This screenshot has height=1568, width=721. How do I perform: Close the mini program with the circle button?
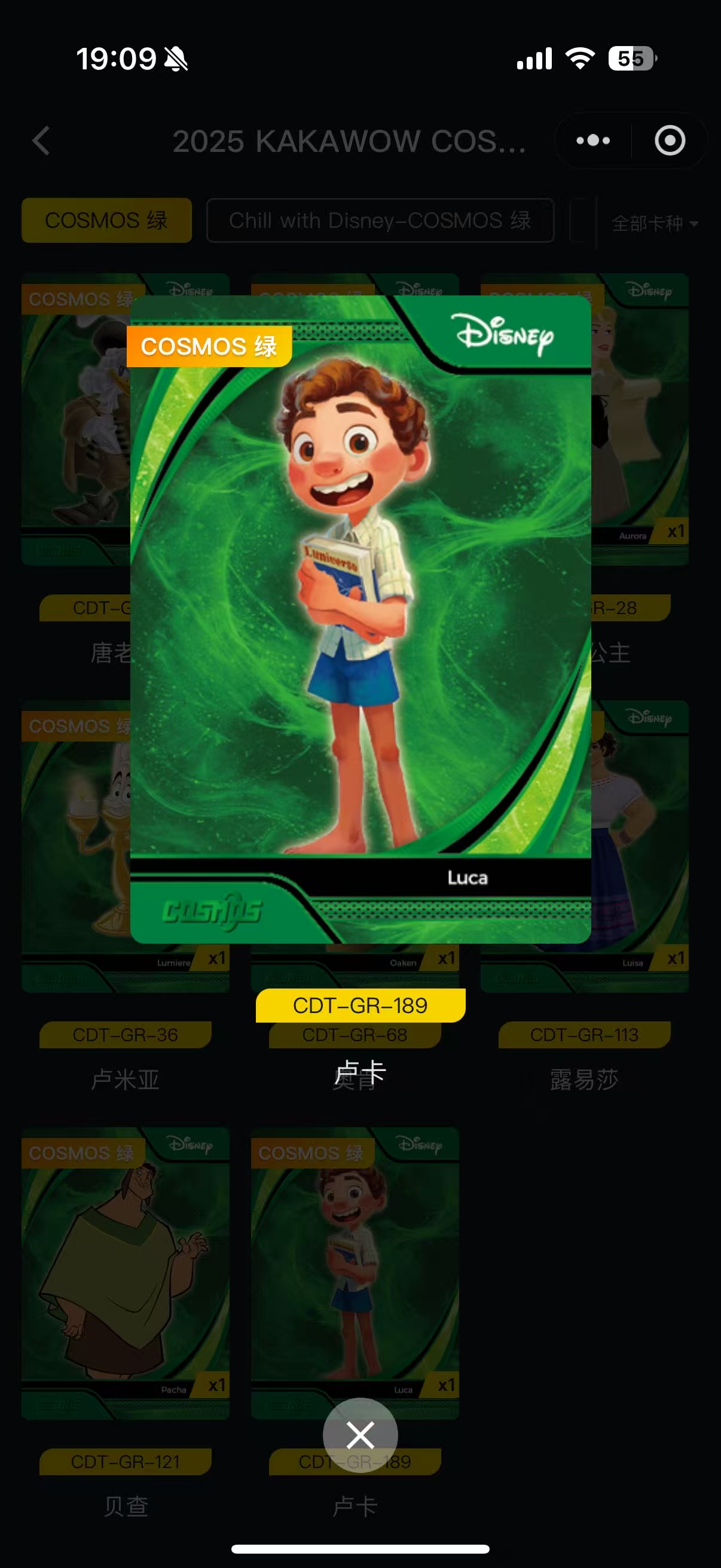coord(670,141)
